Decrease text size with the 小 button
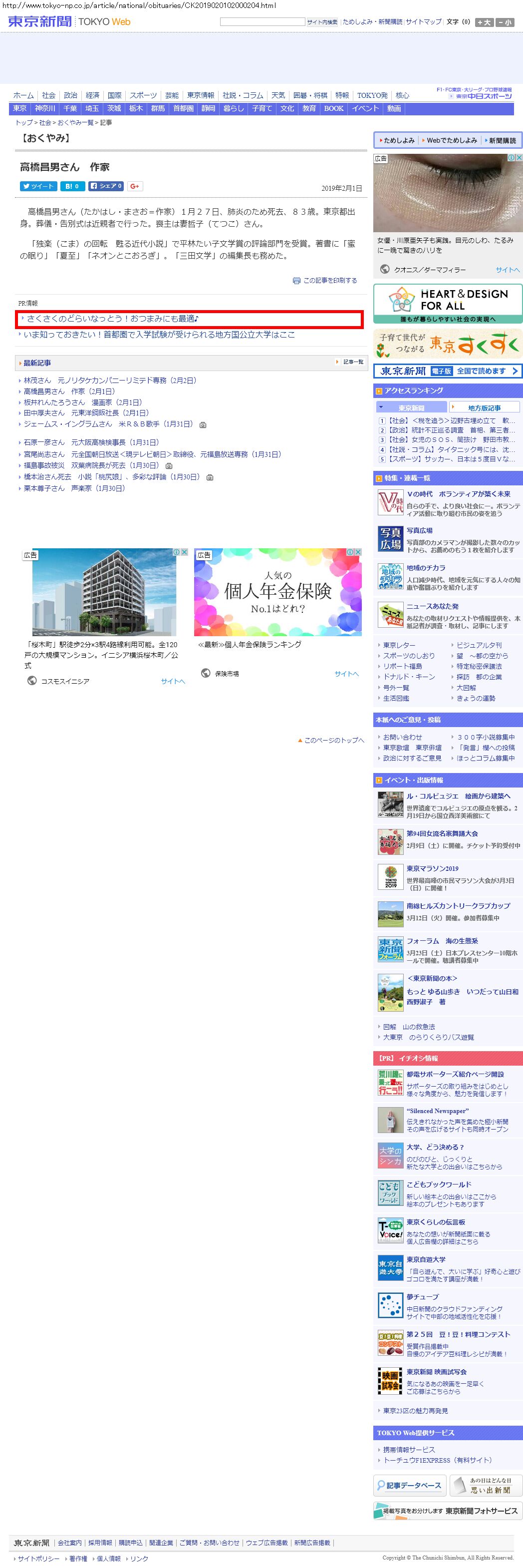The width and height of the screenshot is (523, 1568). pos(505,22)
